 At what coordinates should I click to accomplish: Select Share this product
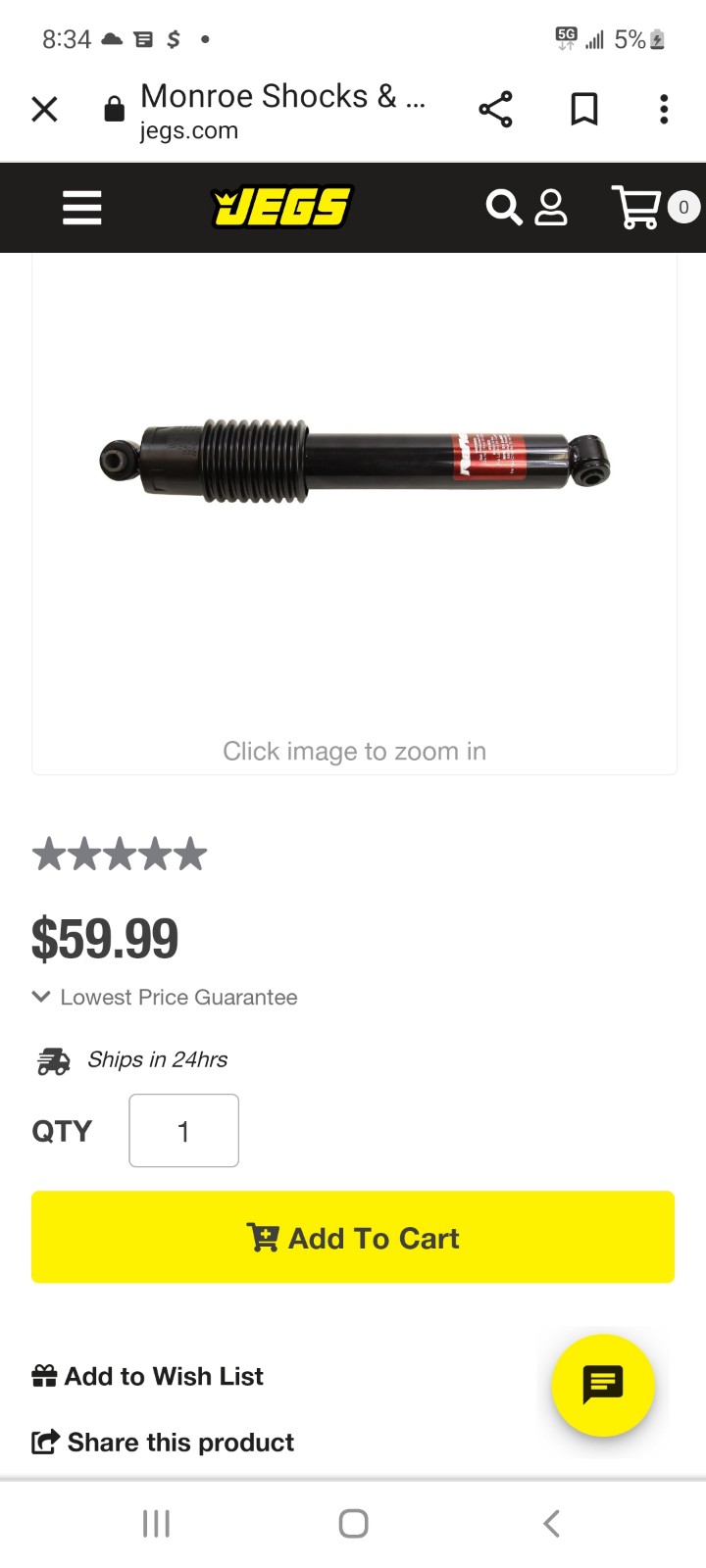tap(164, 1443)
